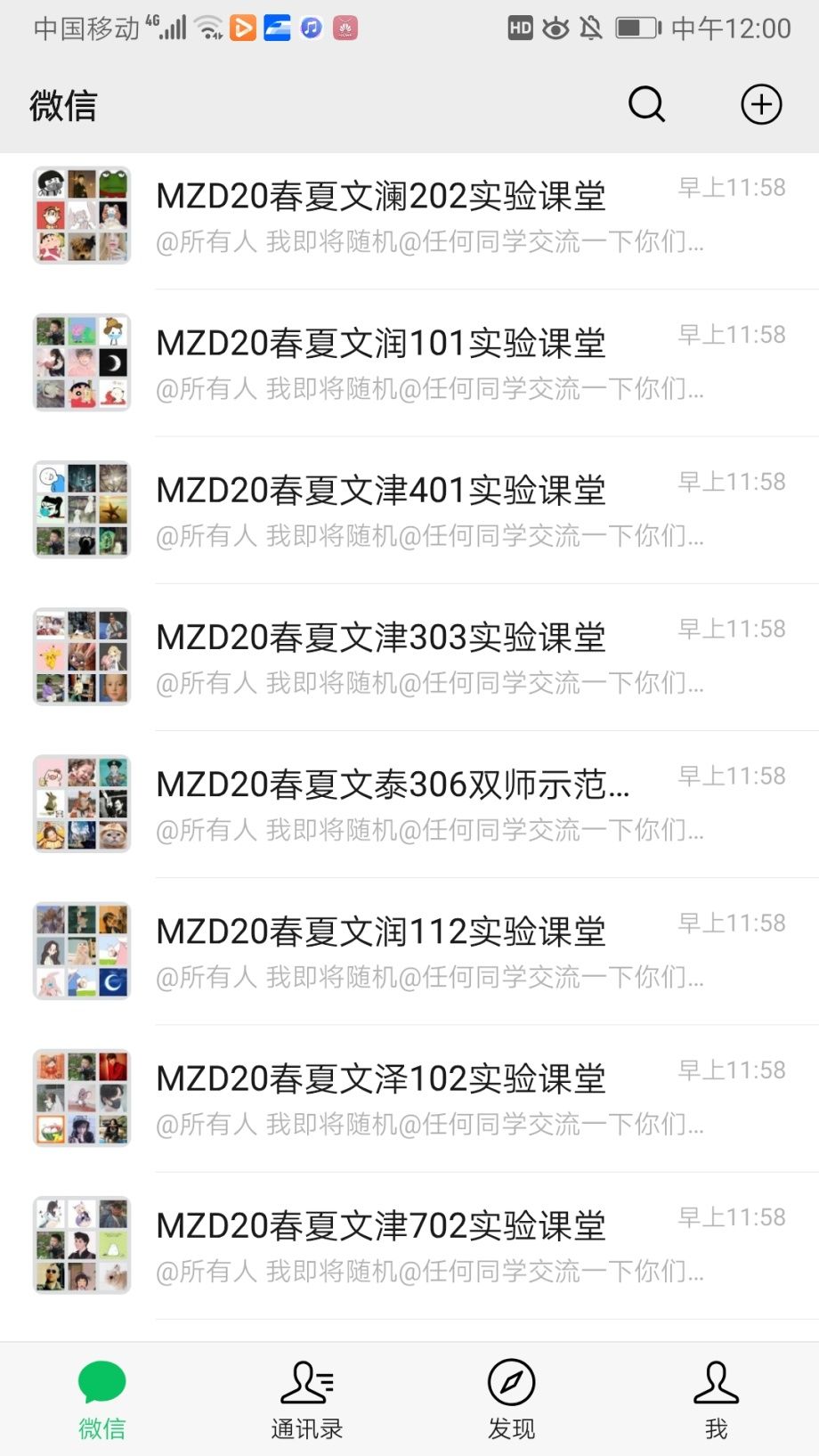Switch to the 发现 discover tab

click(x=512, y=1400)
